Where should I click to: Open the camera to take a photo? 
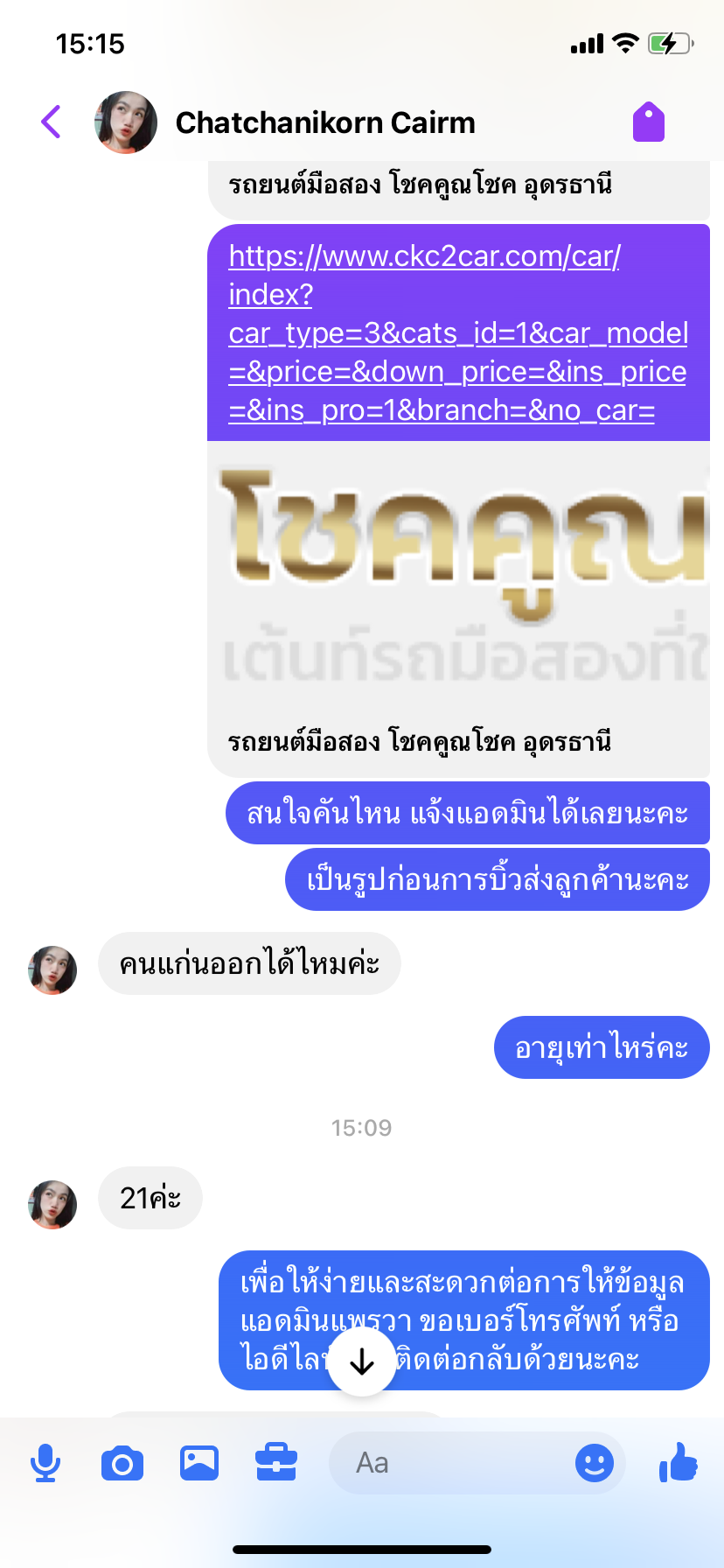click(x=122, y=1463)
